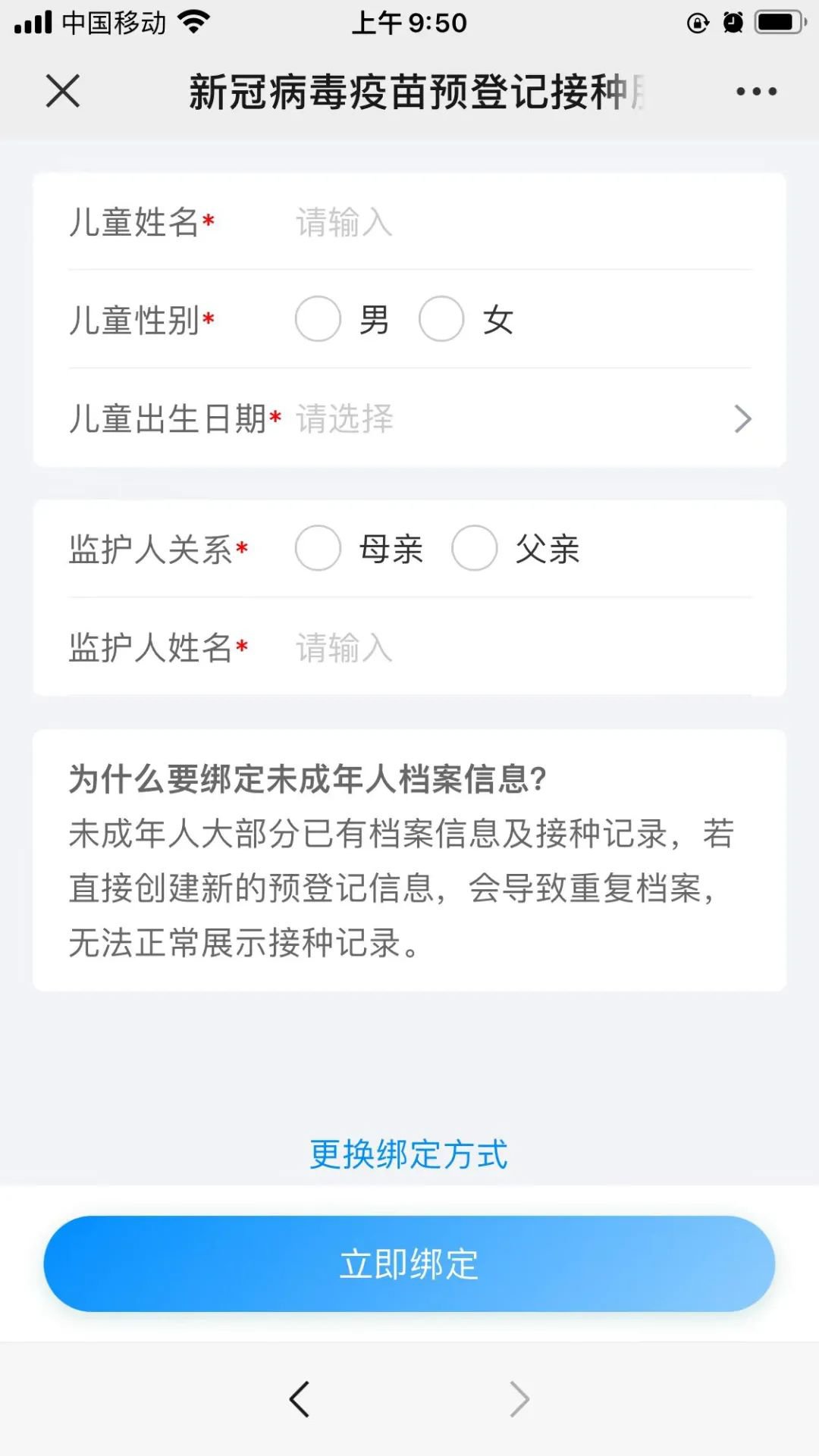819x1456 pixels.
Task: Select 女 as child's gender
Action: click(441, 319)
